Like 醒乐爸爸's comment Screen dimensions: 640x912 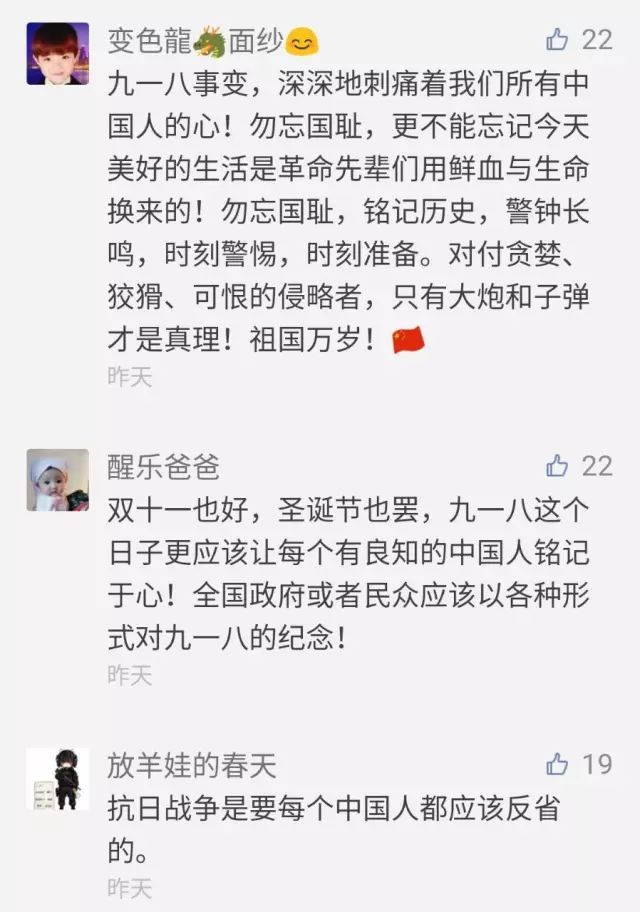[x=558, y=465]
